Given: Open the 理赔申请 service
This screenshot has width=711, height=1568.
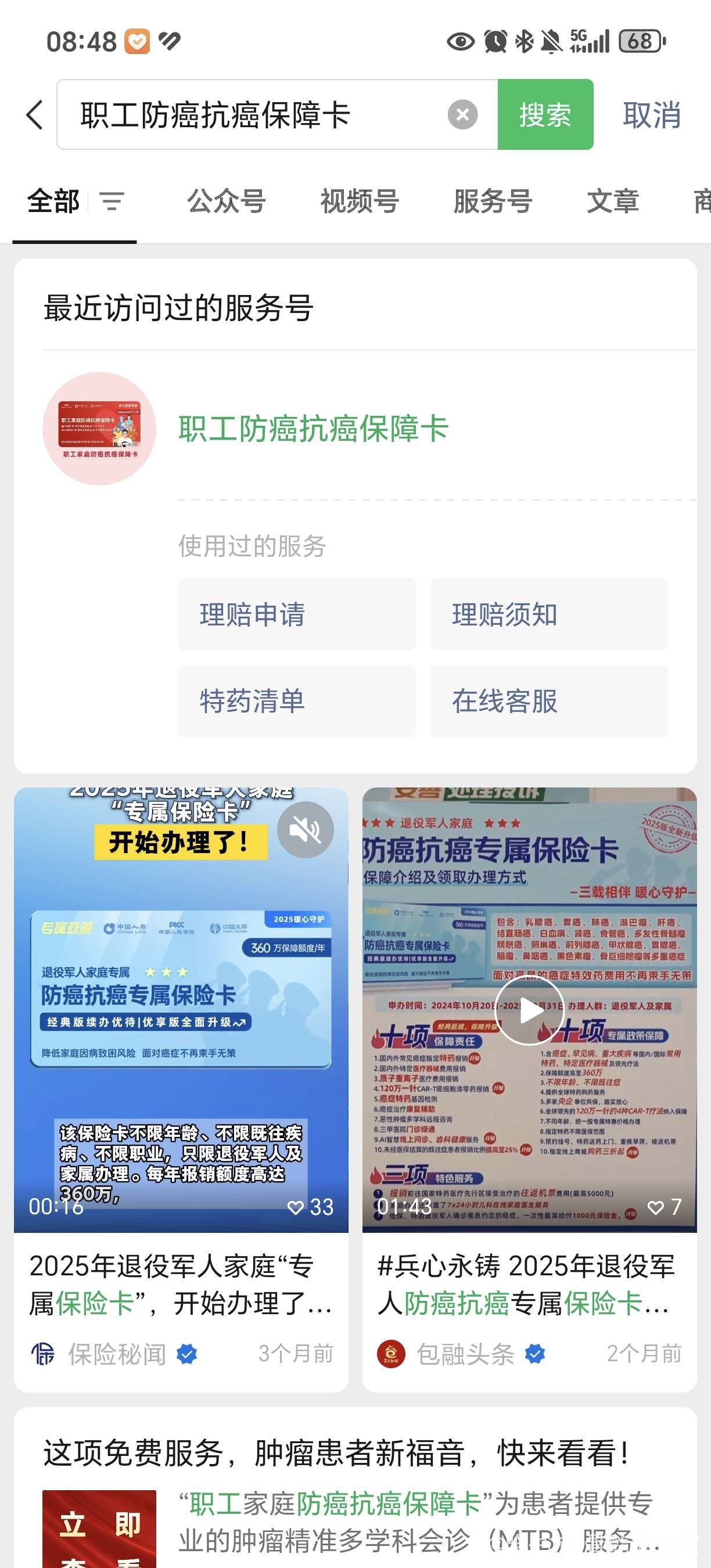Looking at the screenshot, I should tap(296, 614).
